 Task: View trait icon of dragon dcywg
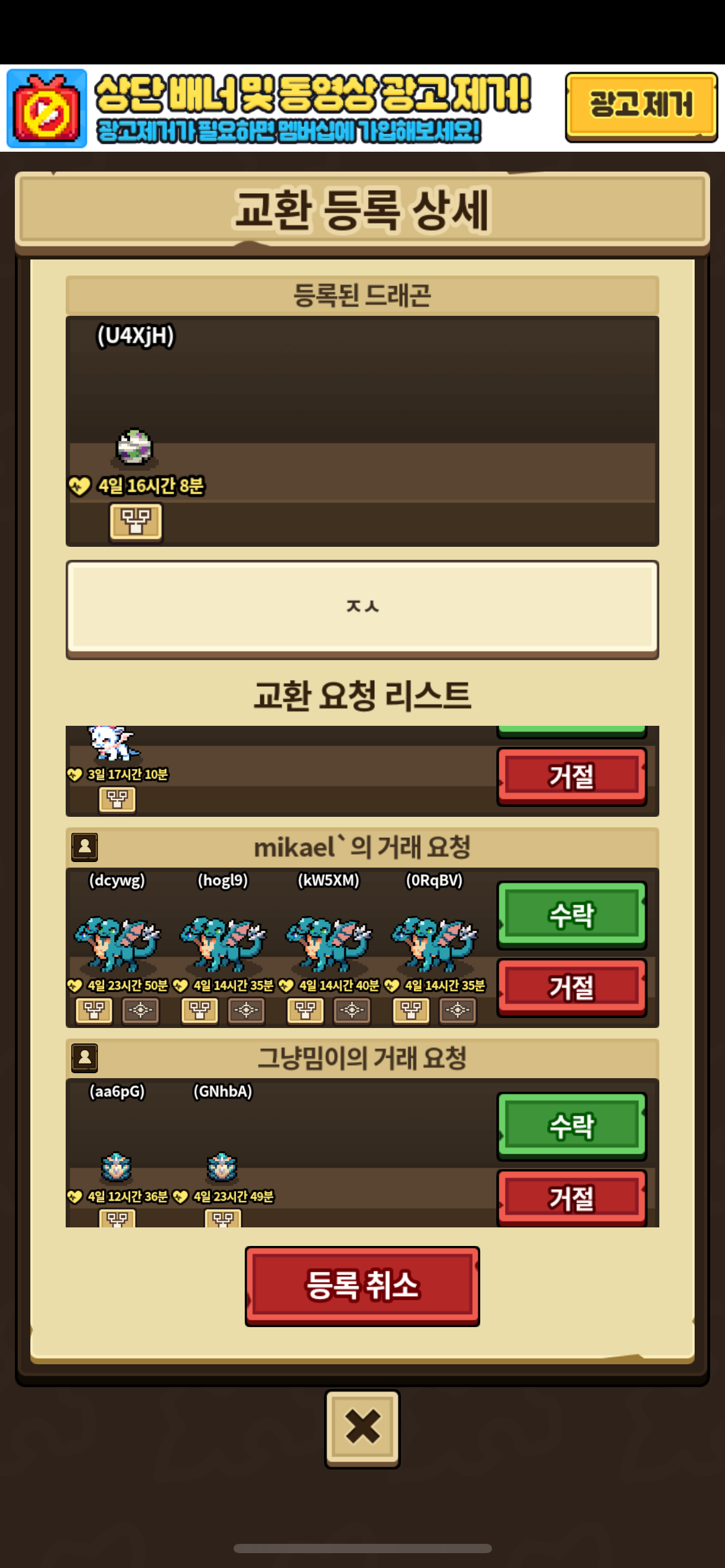point(141,1011)
